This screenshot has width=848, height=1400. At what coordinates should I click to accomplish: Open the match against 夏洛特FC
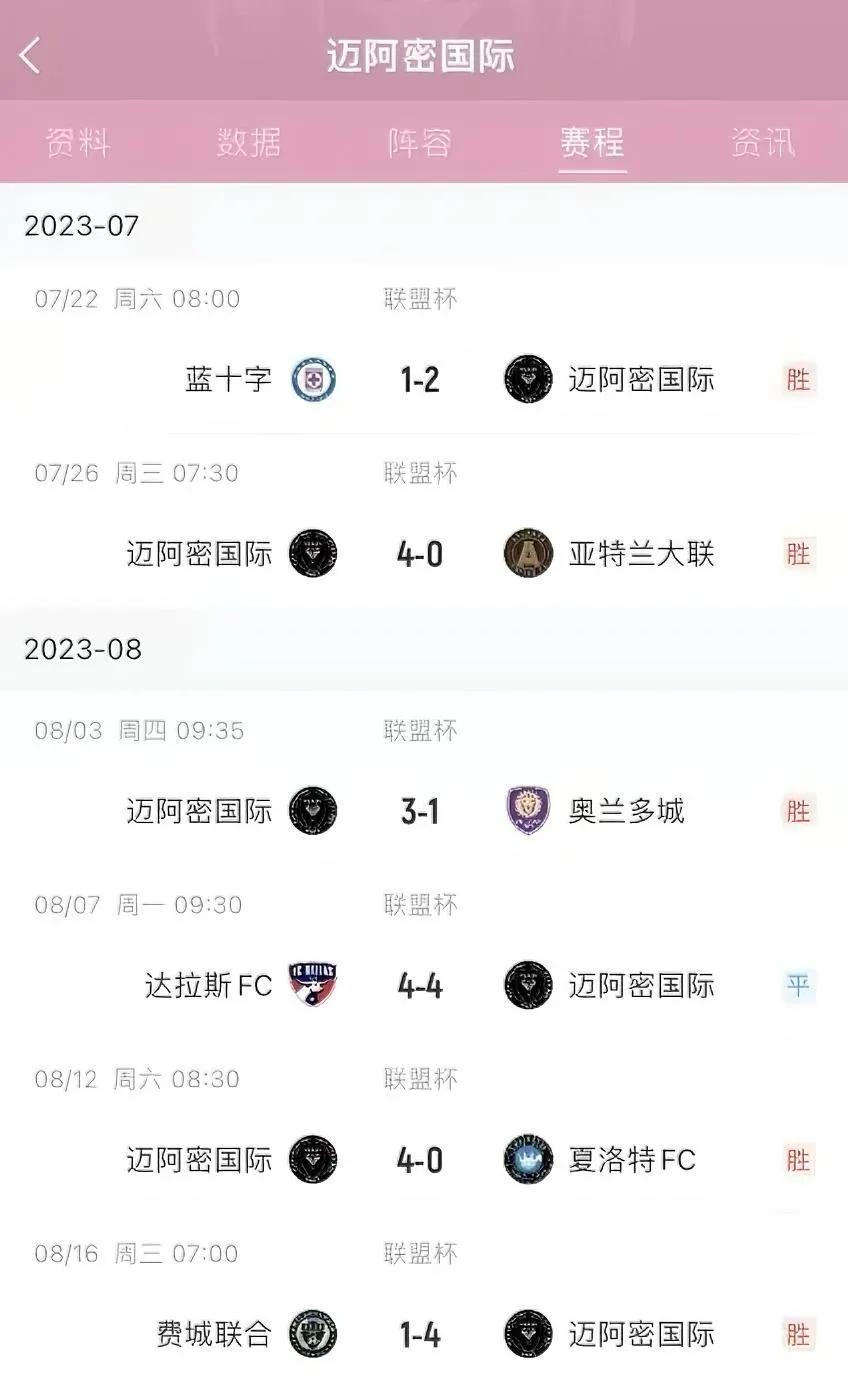424,1127
